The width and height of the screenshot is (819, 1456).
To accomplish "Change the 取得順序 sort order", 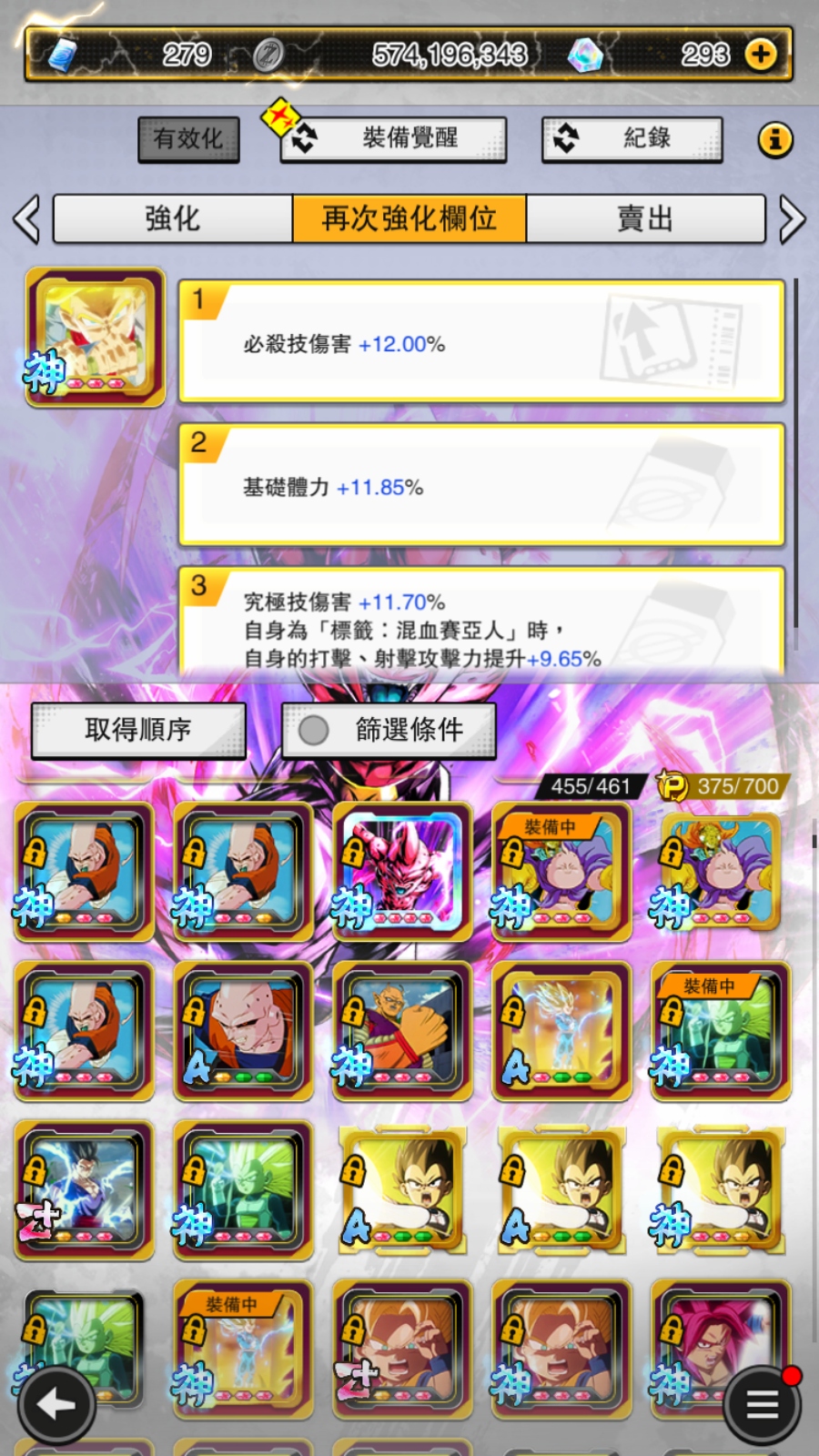I will click(x=138, y=730).
